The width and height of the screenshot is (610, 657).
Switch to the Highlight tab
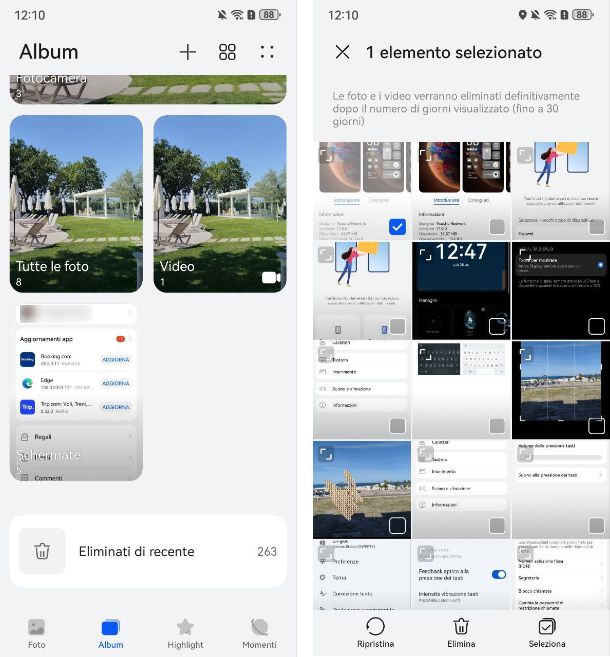click(x=185, y=633)
